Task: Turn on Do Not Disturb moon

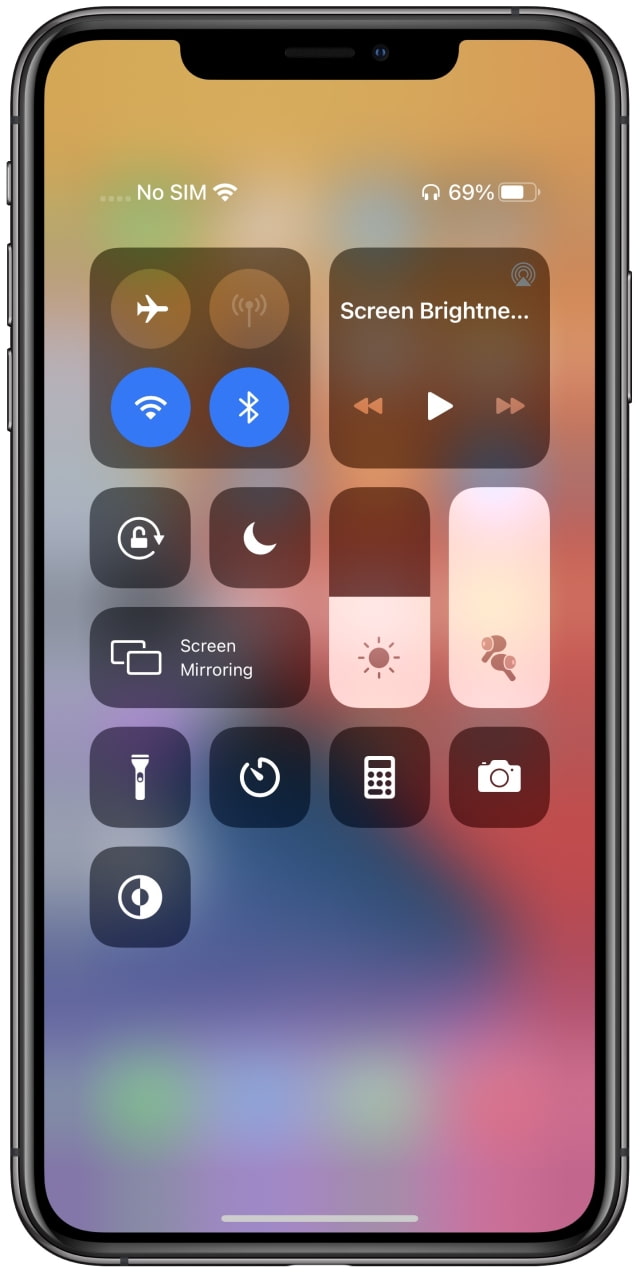Action: pos(260,538)
